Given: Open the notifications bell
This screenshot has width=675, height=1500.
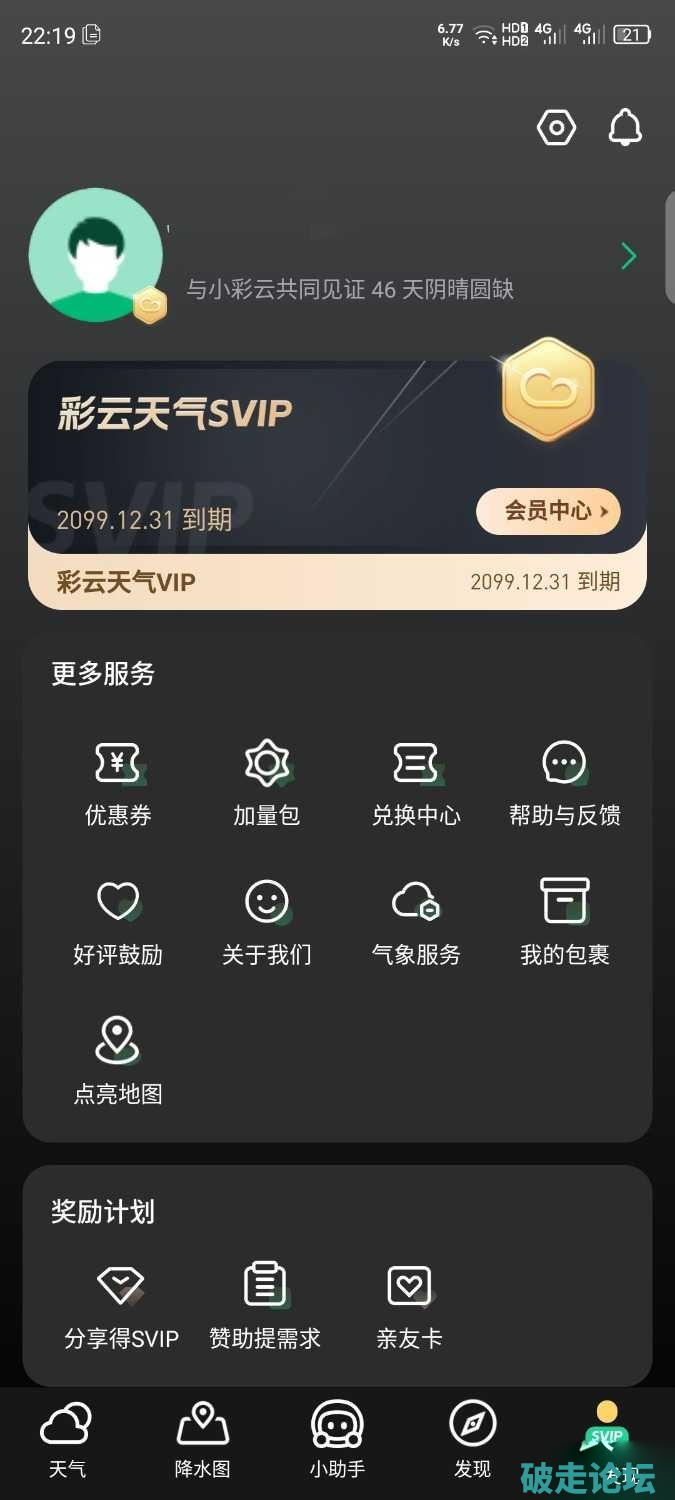Looking at the screenshot, I should click(x=625, y=128).
